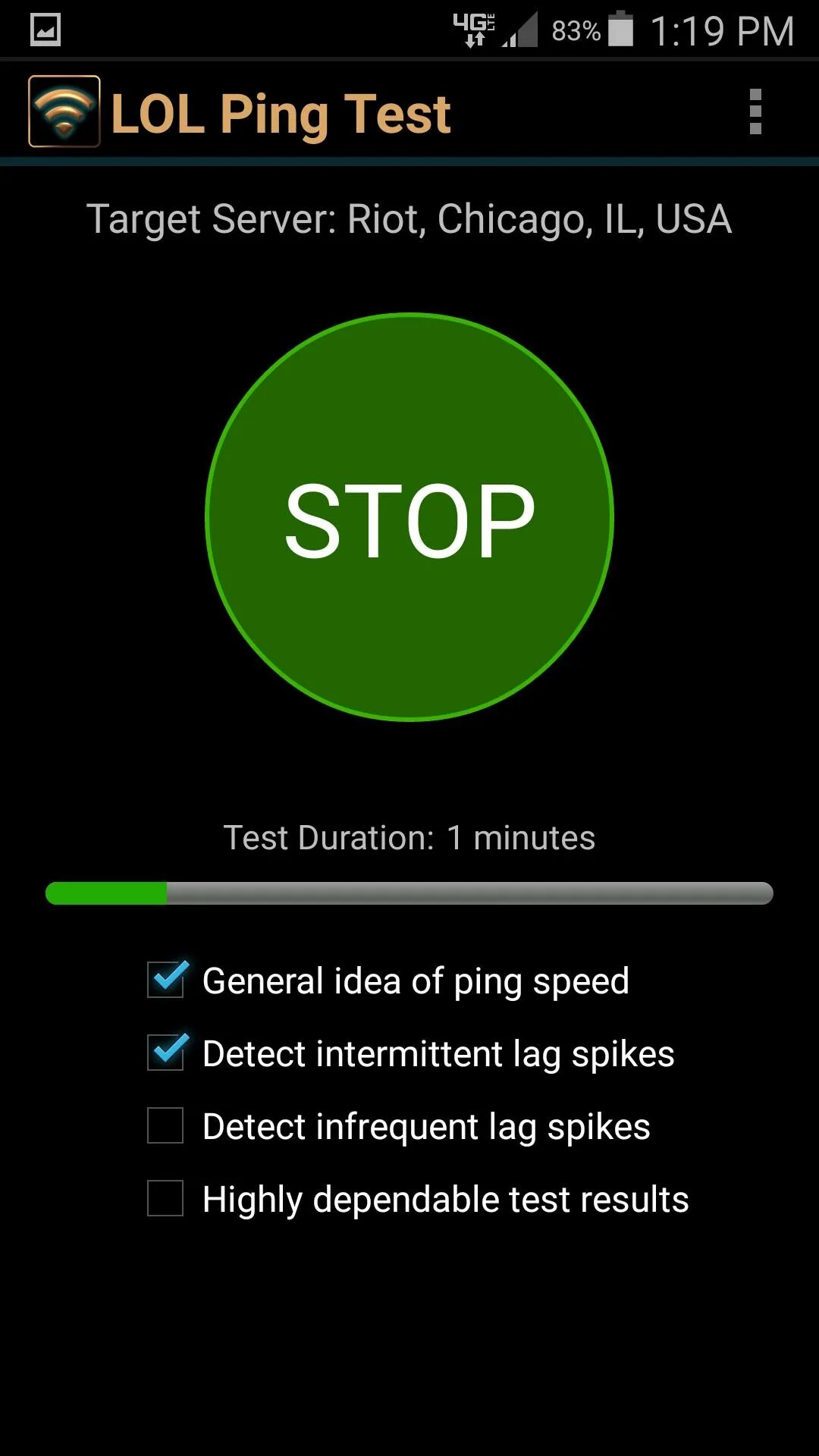Stop the running ping test
This screenshot has height=1456, width=819.
point(409,517)
